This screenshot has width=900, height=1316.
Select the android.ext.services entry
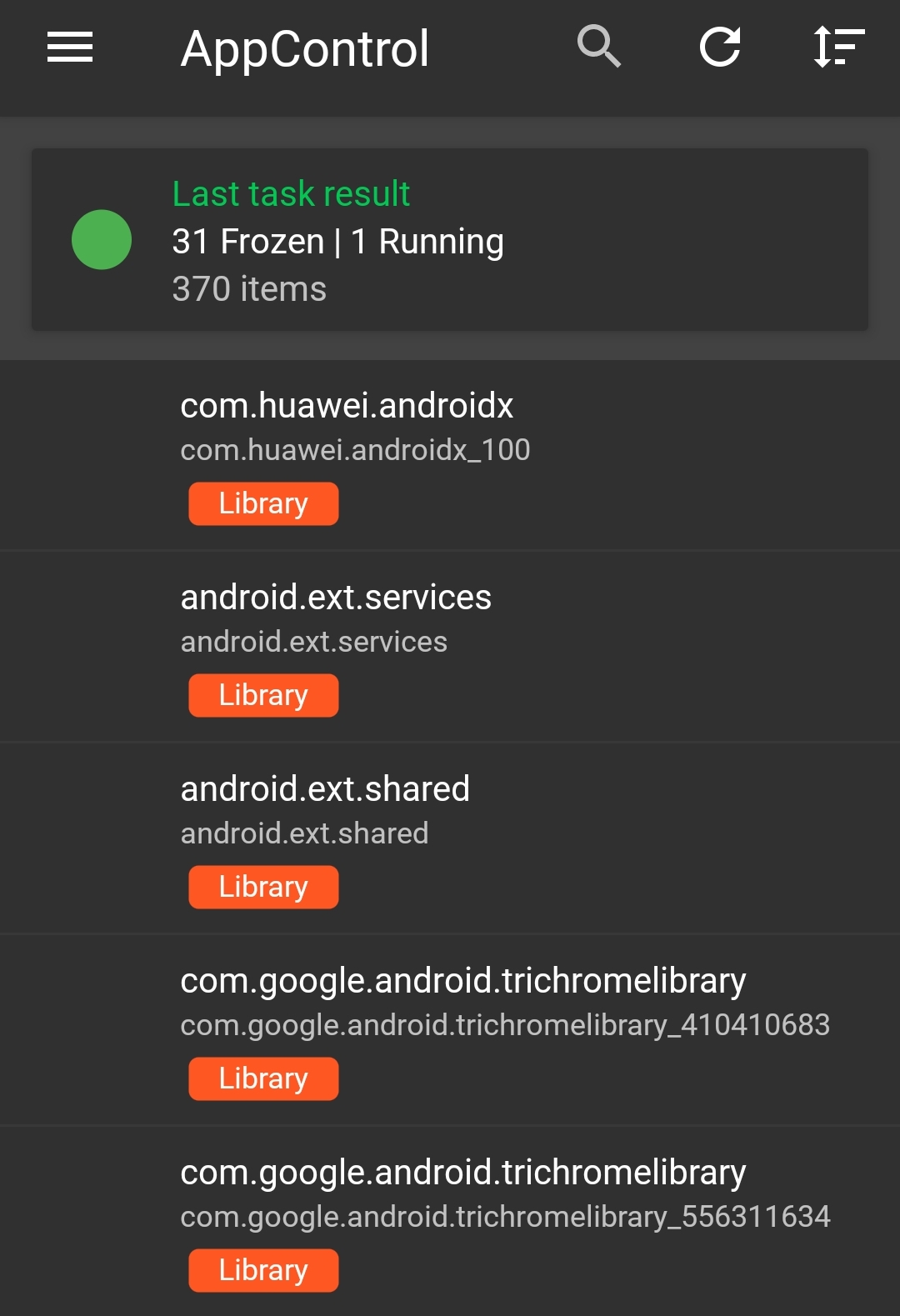[450, 647]
